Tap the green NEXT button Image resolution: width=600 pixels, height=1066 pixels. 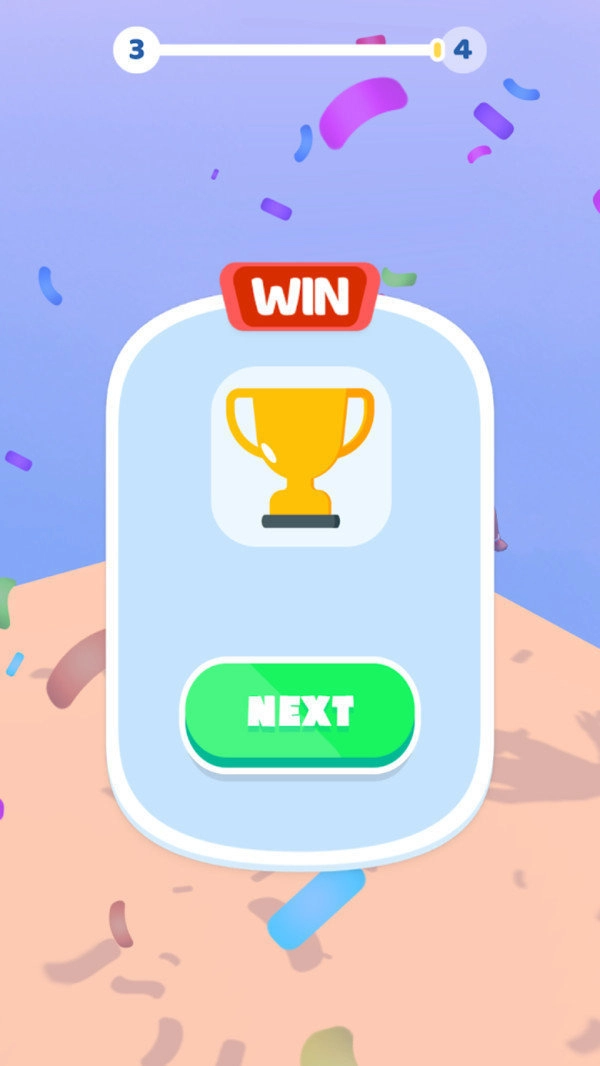[300, 712]
